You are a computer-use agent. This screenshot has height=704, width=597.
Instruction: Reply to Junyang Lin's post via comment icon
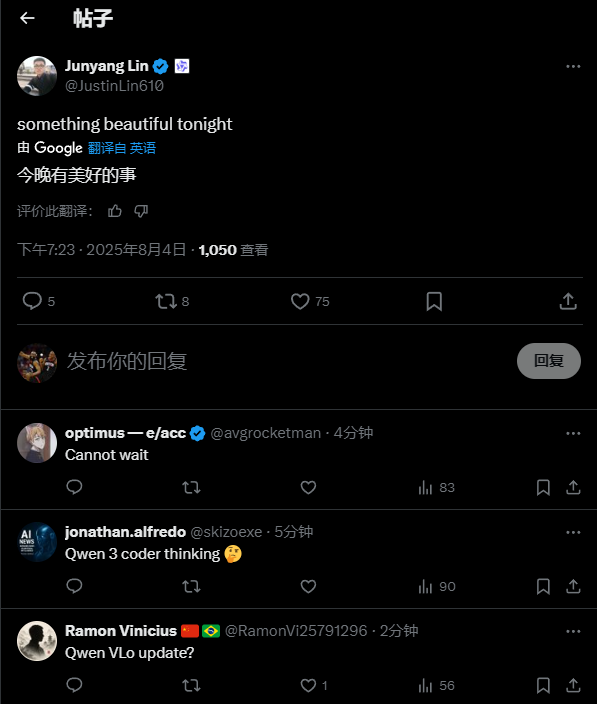(x=32, y=301)
